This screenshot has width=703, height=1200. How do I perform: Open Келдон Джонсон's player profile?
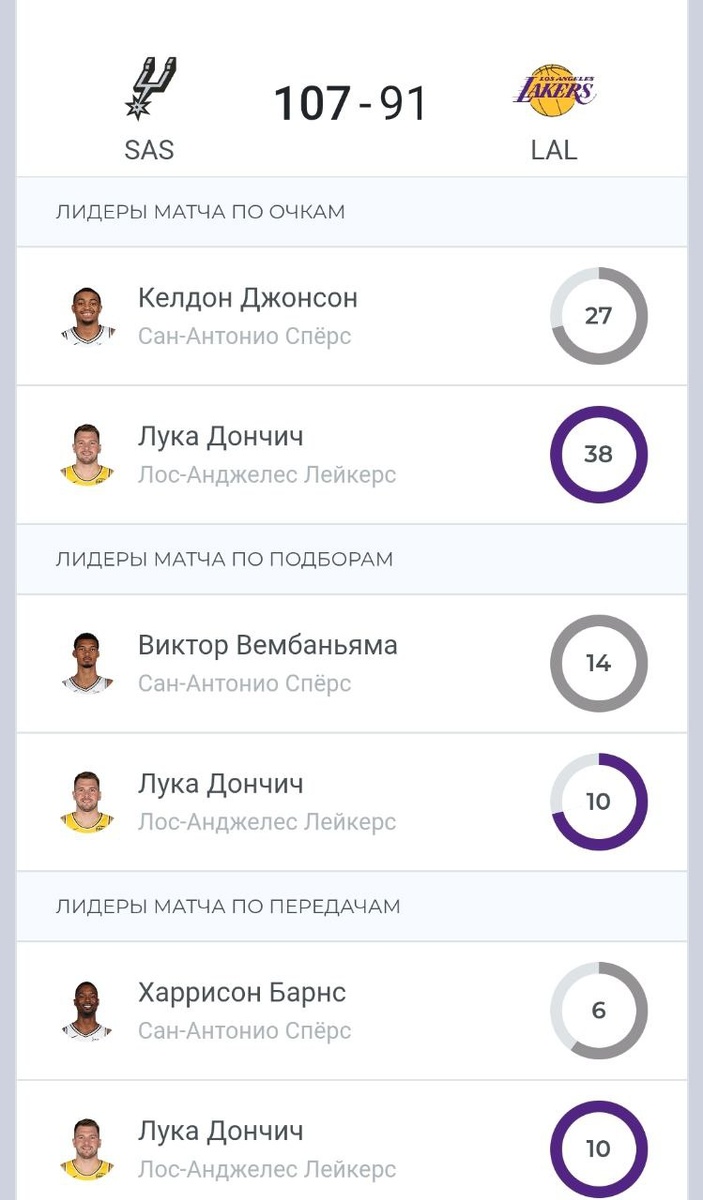point(247,298)
